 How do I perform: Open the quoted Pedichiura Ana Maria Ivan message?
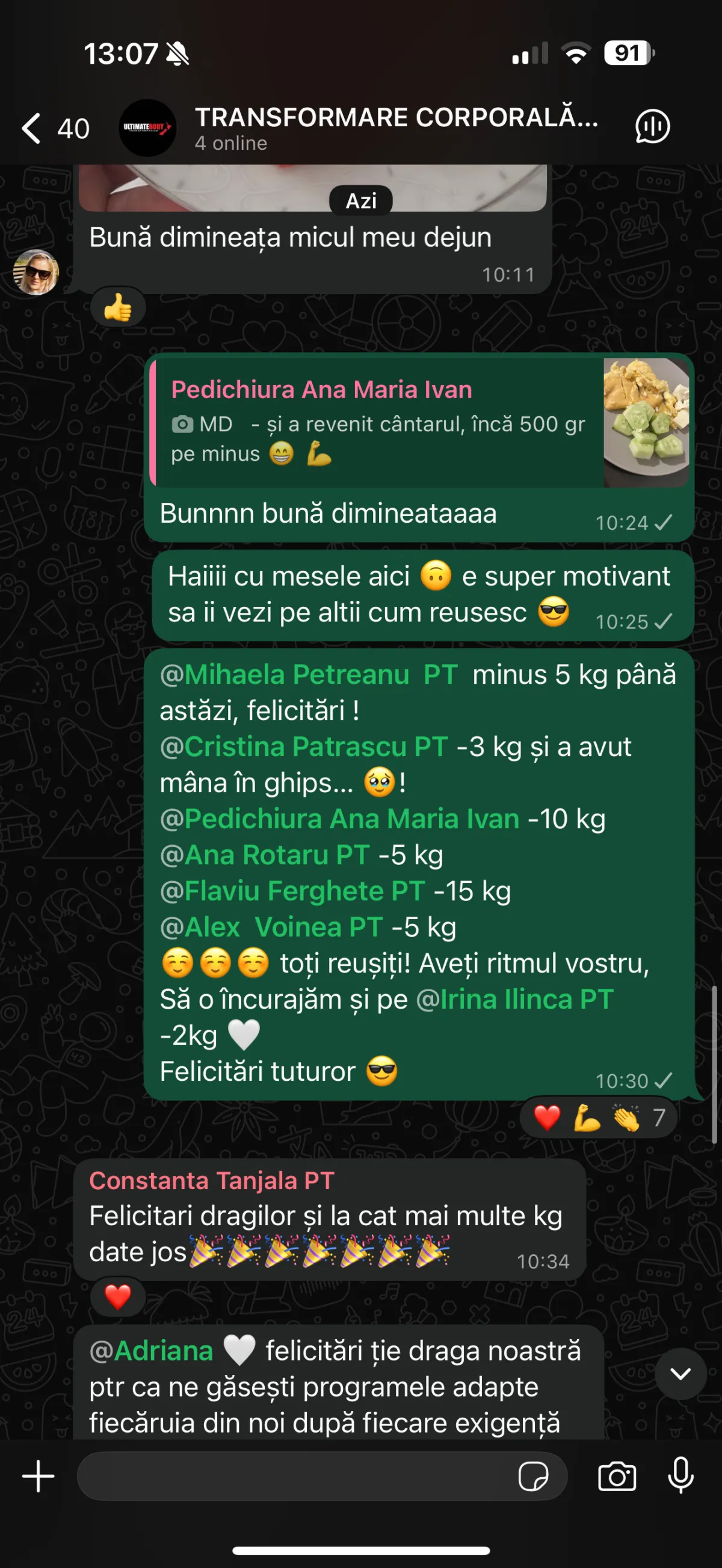pyautogui.click(x=419, y=422)
